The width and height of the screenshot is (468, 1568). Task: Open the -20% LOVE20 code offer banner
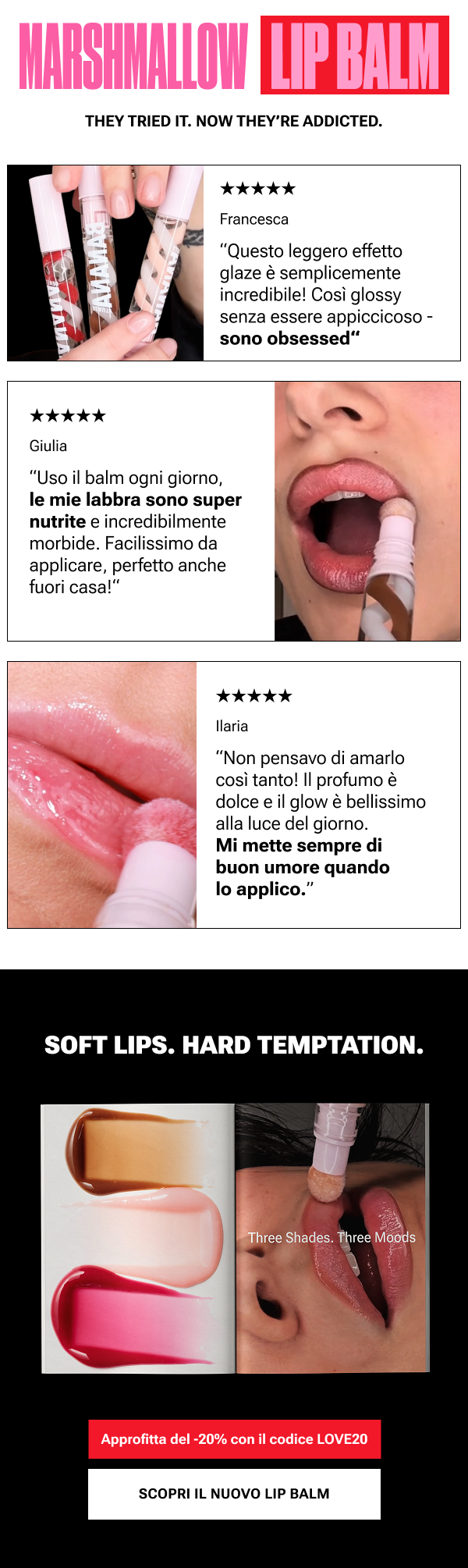234,1438
